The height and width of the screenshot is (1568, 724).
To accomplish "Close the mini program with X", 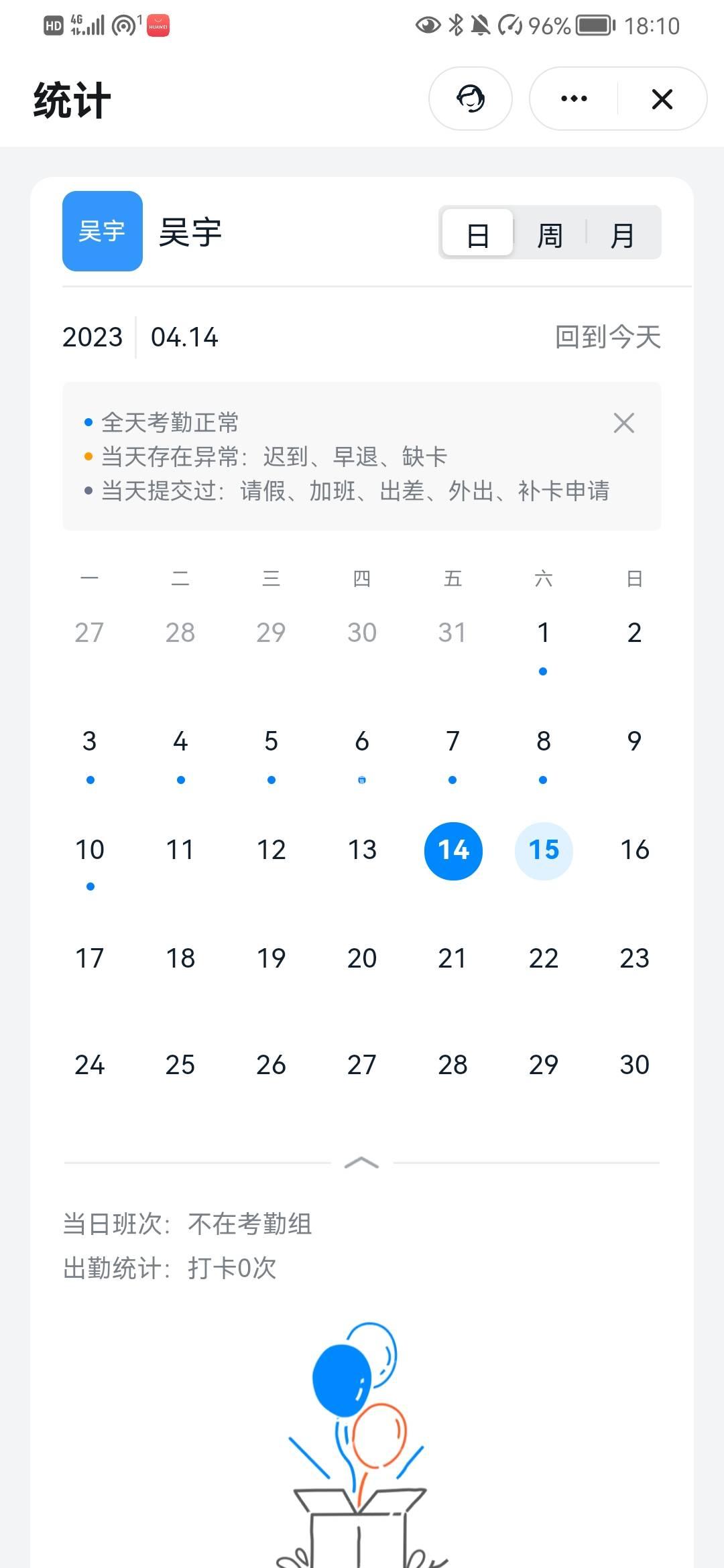I will [x=662, y=99].
